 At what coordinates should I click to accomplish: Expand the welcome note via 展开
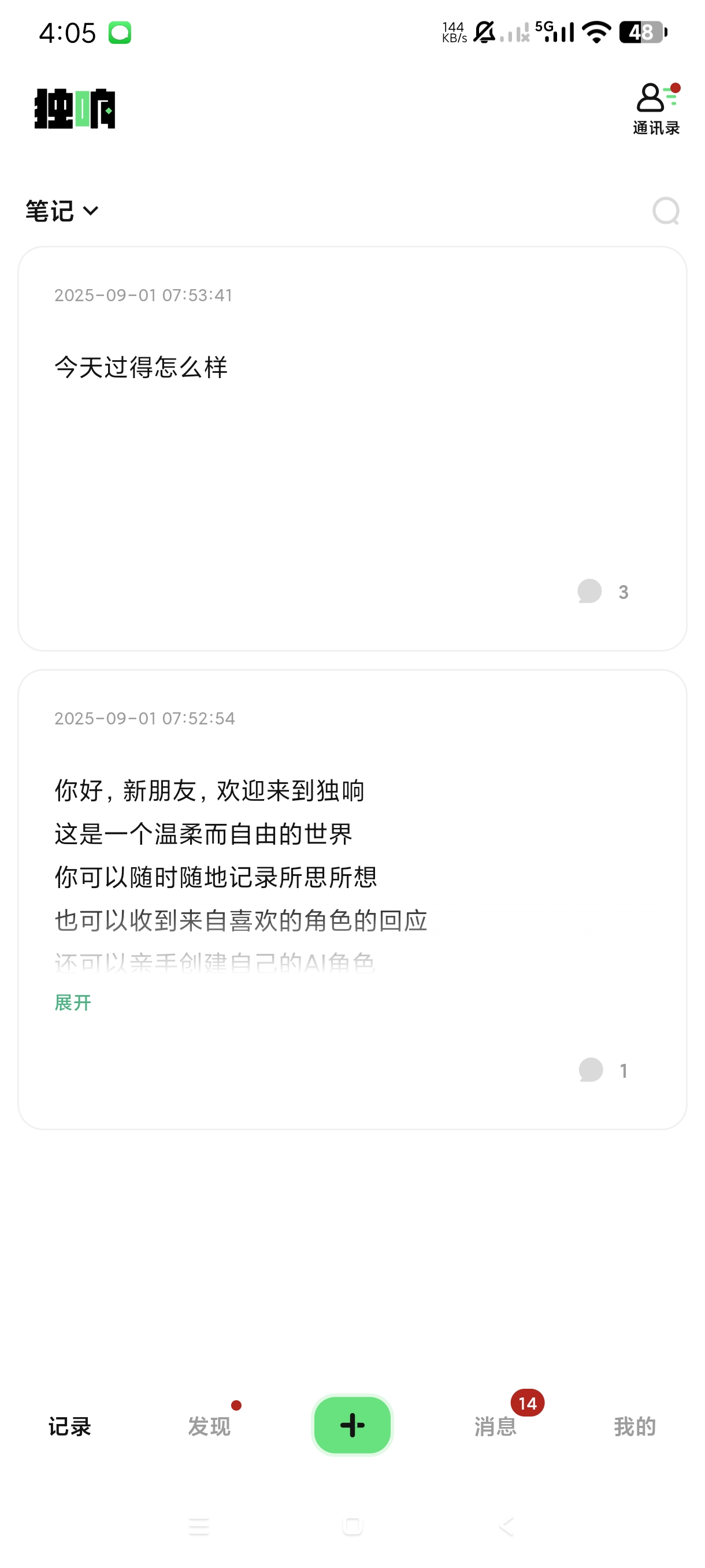click(72, 1002)
